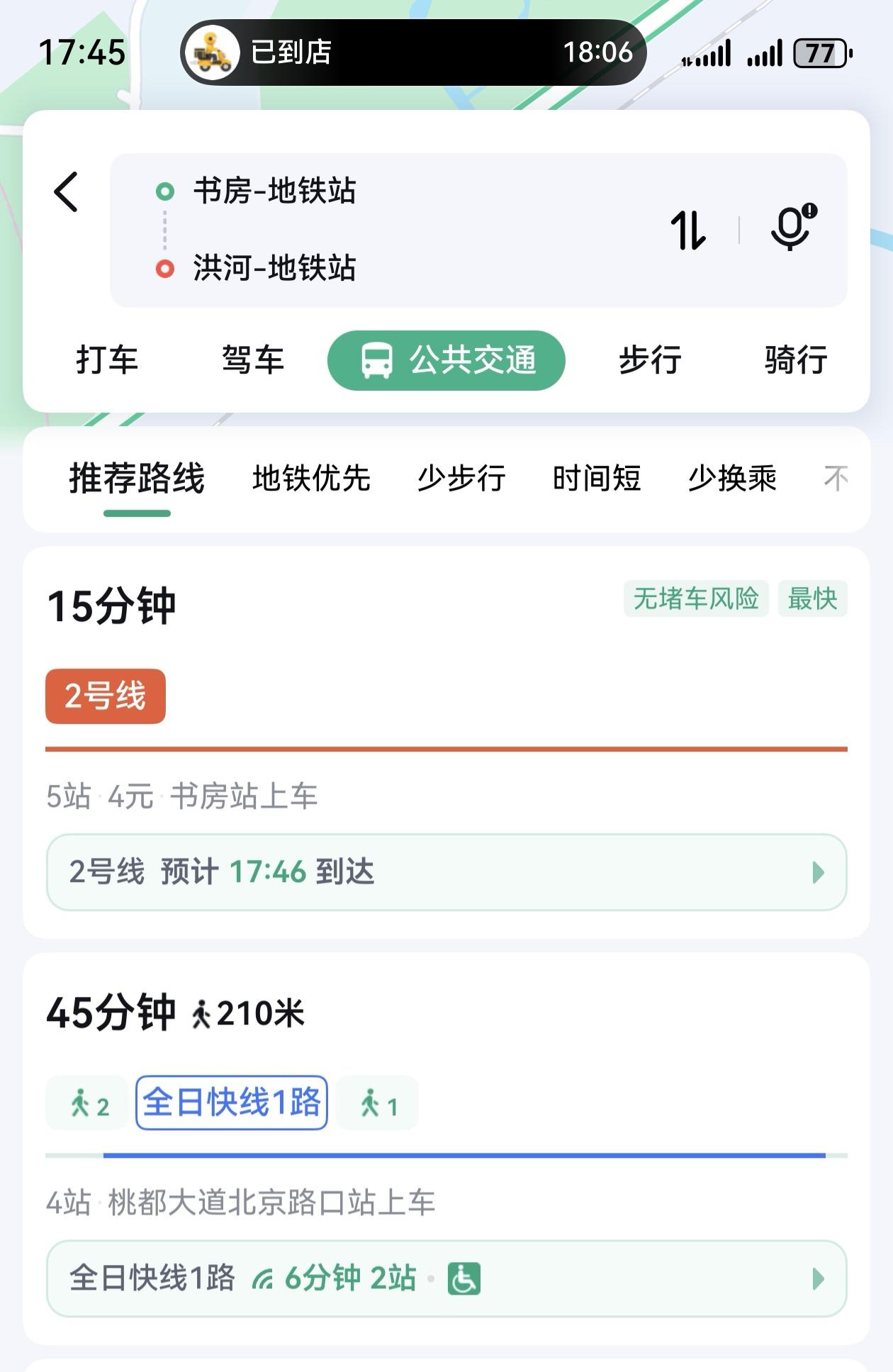893x1372 pixels.
Task: View 2号线 estimated 17:46 arrival details
Action: (446, 872)
